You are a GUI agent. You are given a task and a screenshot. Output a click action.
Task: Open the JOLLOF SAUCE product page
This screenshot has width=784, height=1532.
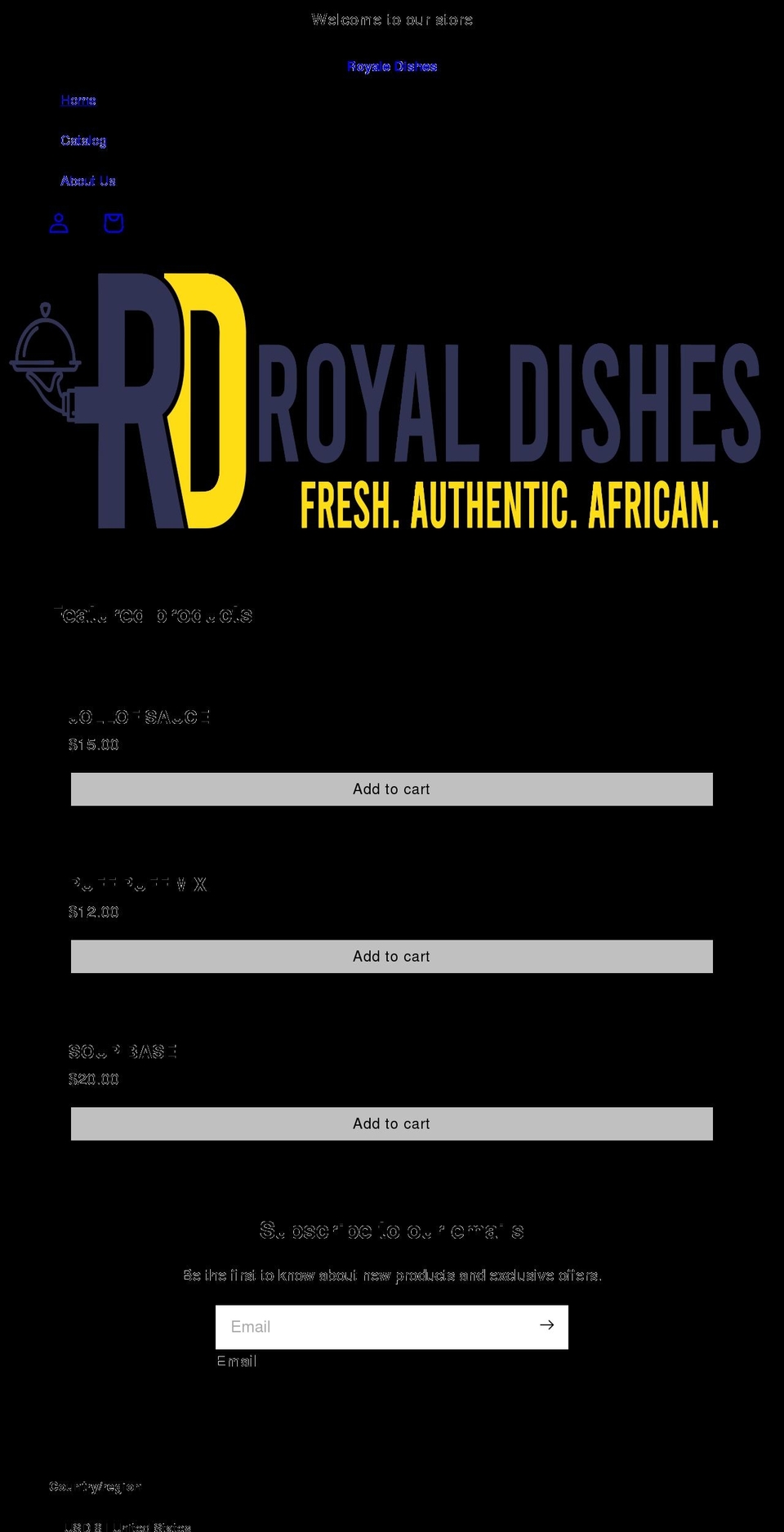tap(140, 716)
